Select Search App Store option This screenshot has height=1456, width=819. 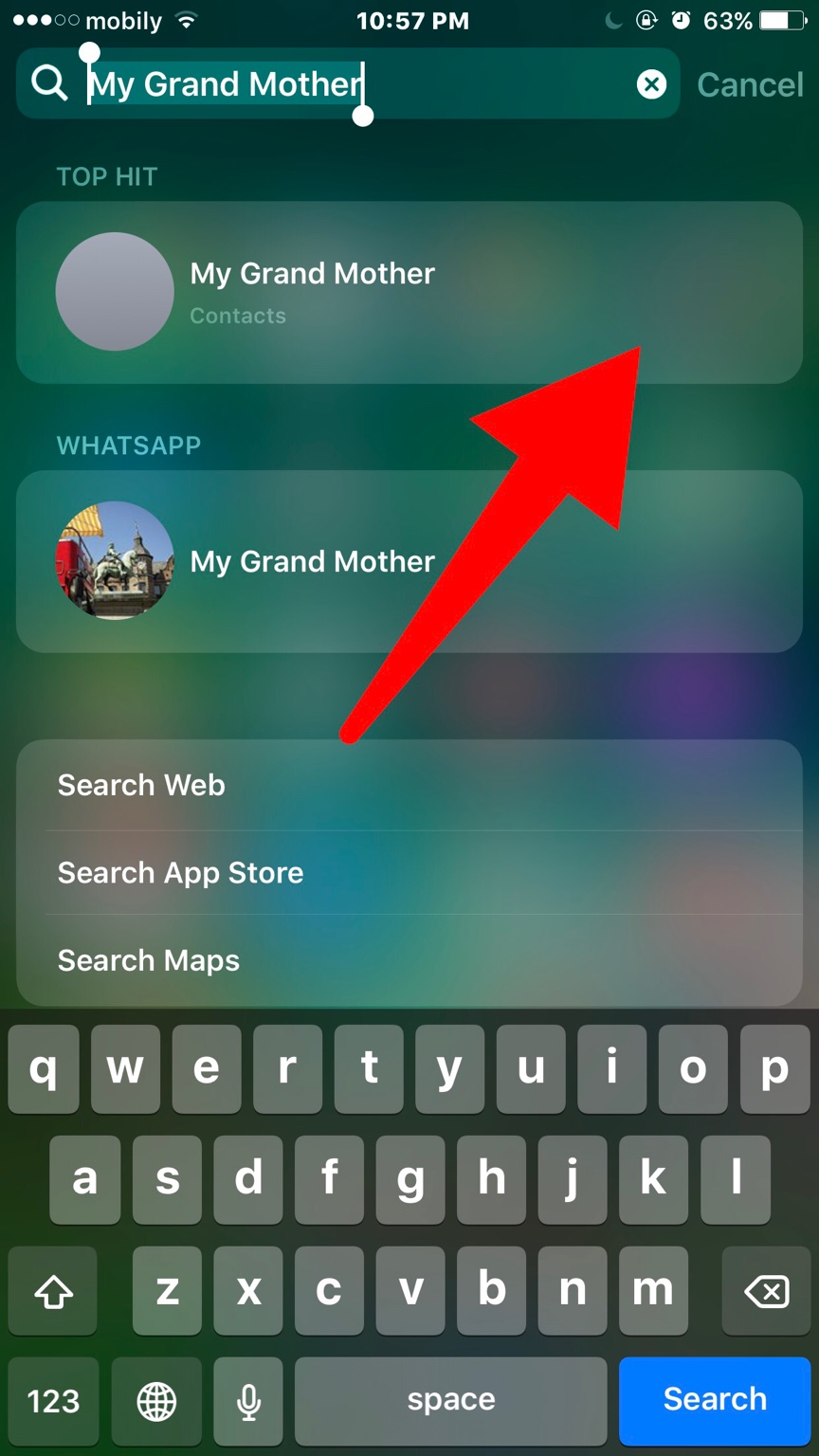click(x=409, y=873)
